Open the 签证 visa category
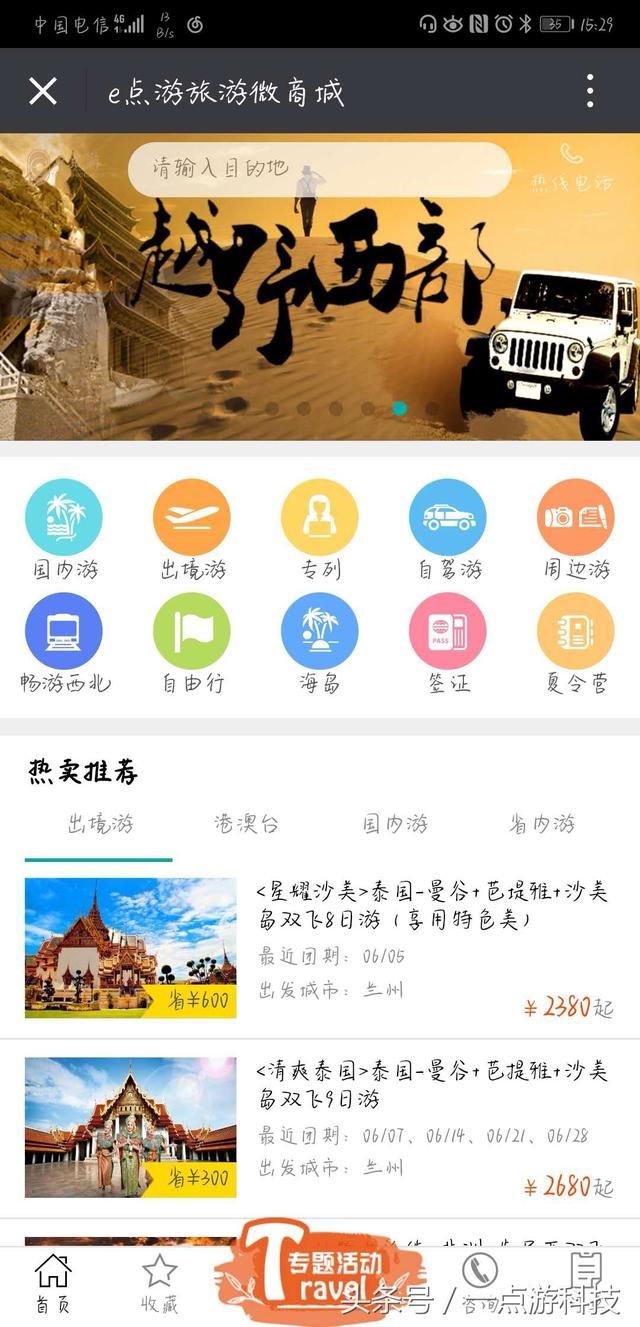The width and height of the screenshot is (640, 1327). [x=448, y=632]
